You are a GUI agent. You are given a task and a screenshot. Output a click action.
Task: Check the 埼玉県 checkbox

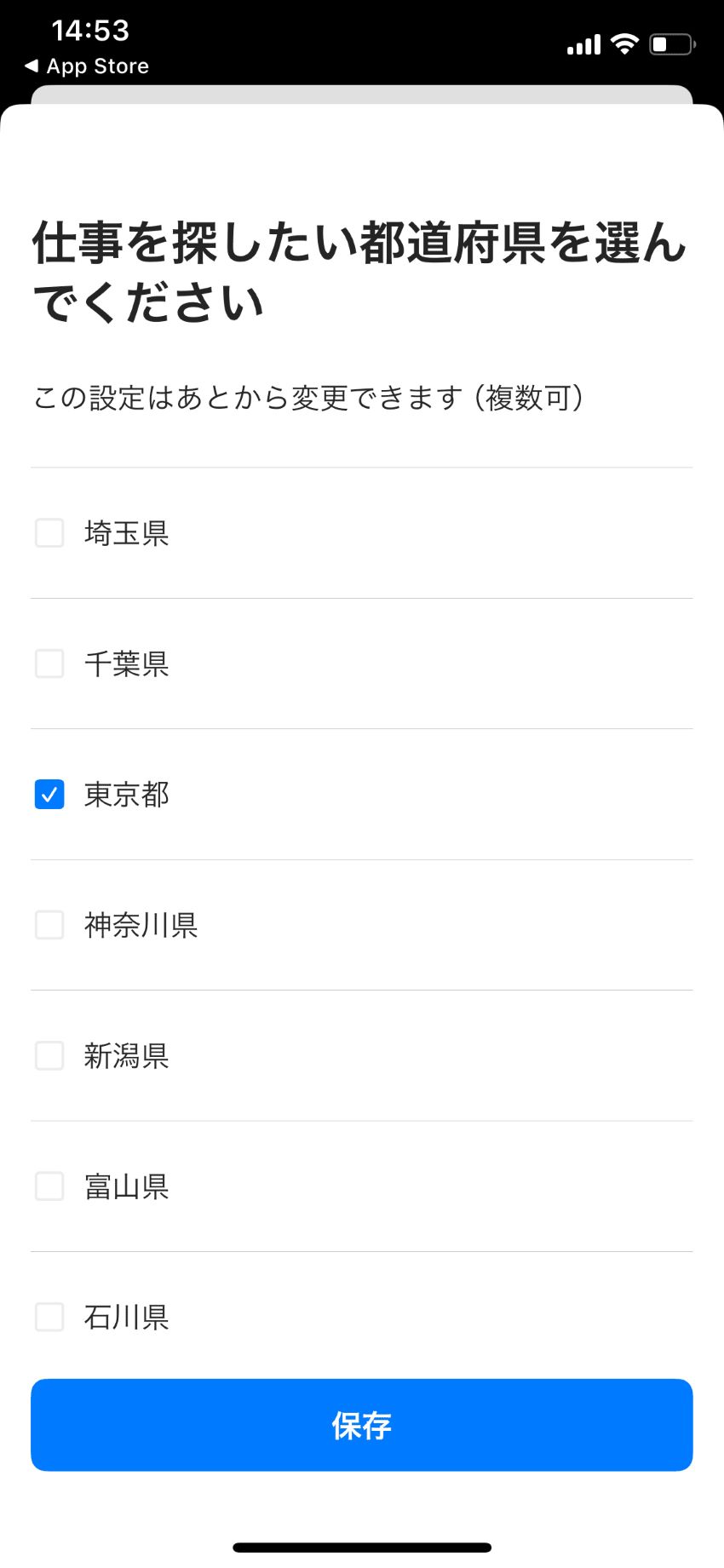(x=49, y=534)
